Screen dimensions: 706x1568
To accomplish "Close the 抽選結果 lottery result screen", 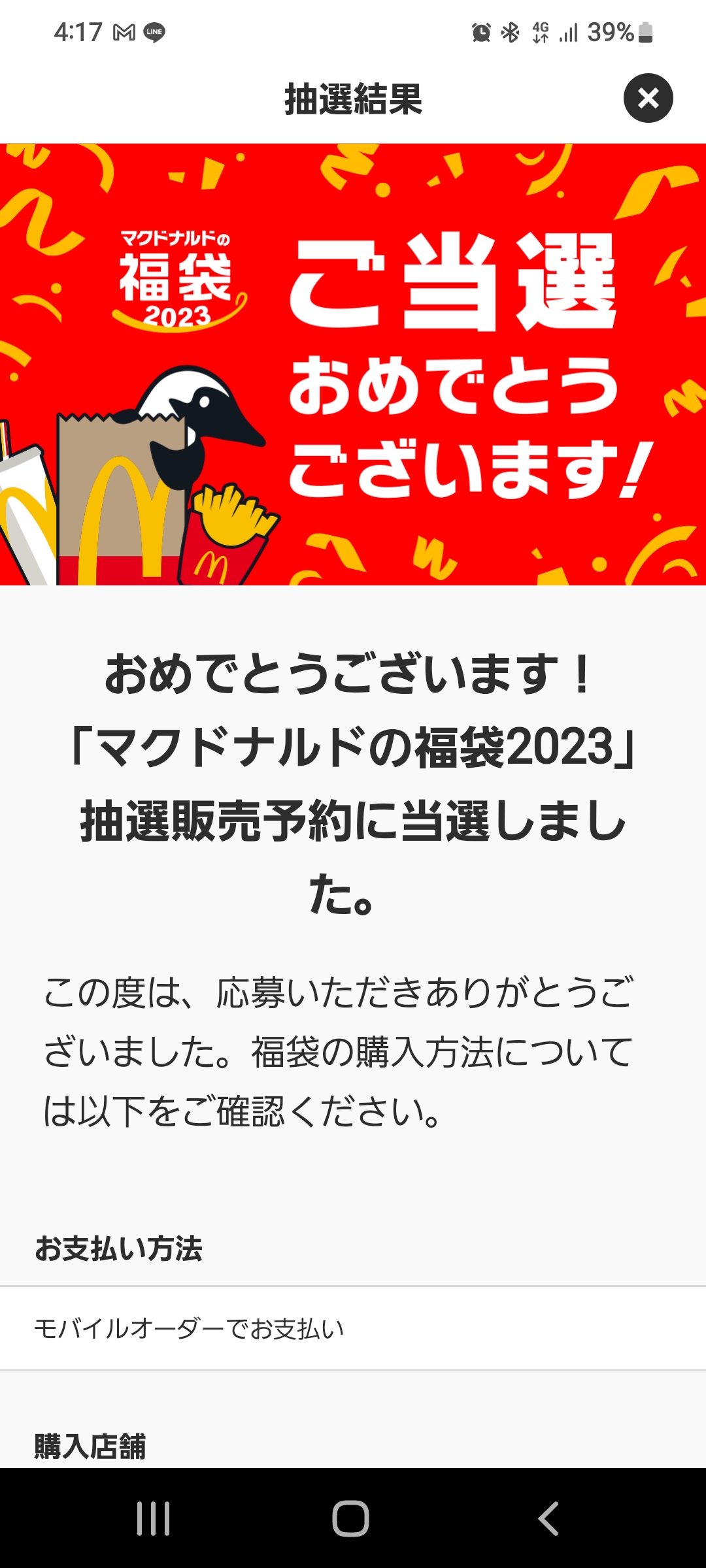I will coord(648,98).
